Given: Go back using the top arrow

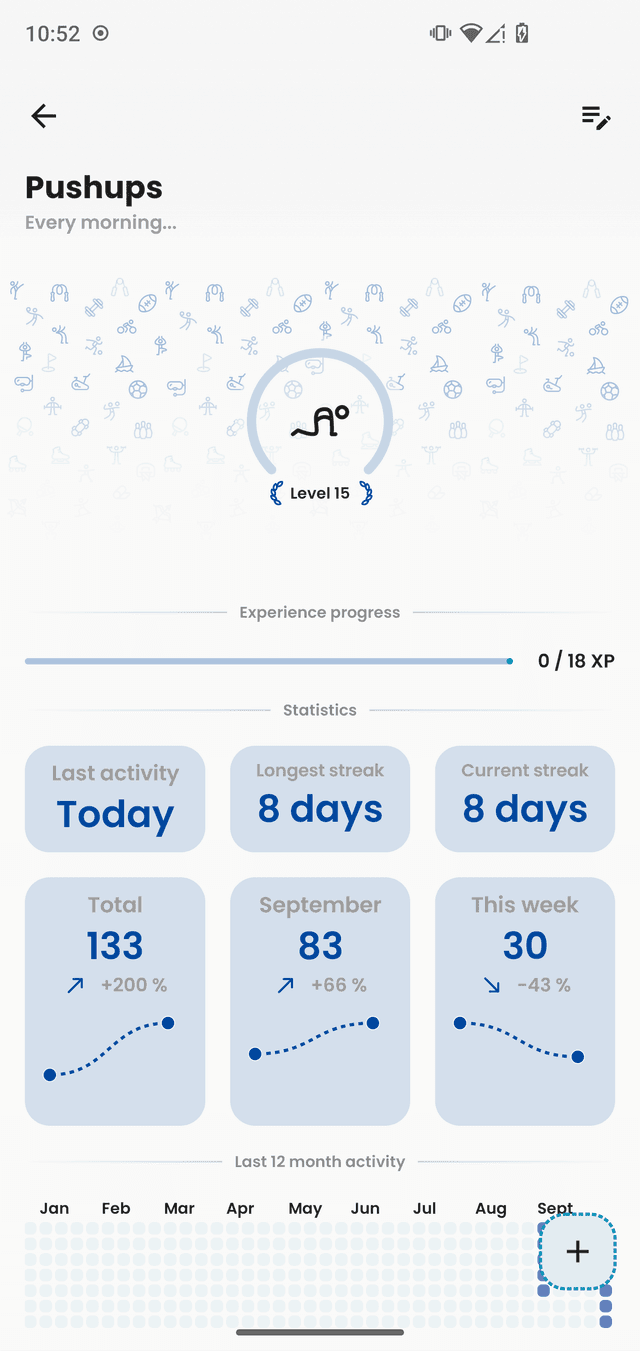Looking at the screenshot, I should (44, 116).
